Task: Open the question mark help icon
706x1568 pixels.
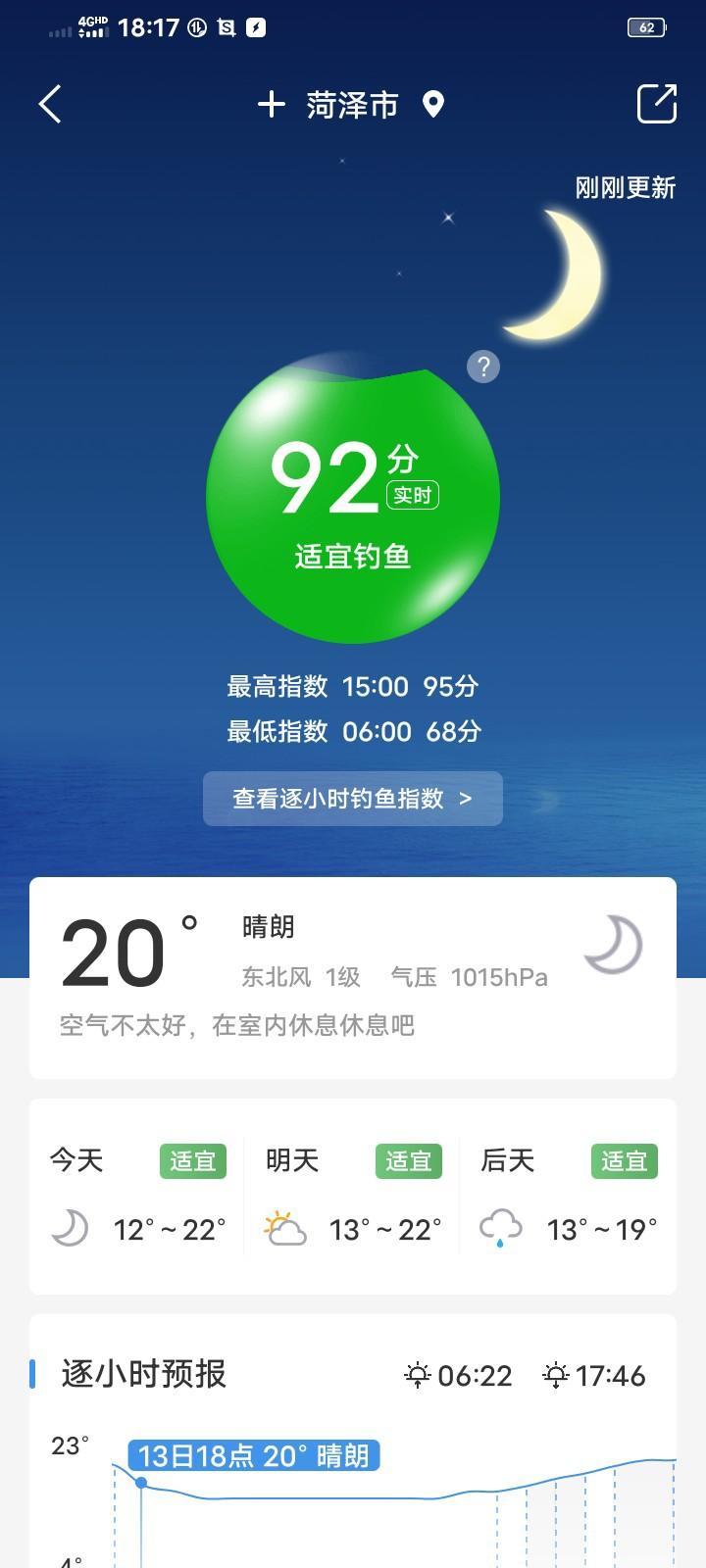Action: coord(482,367)
